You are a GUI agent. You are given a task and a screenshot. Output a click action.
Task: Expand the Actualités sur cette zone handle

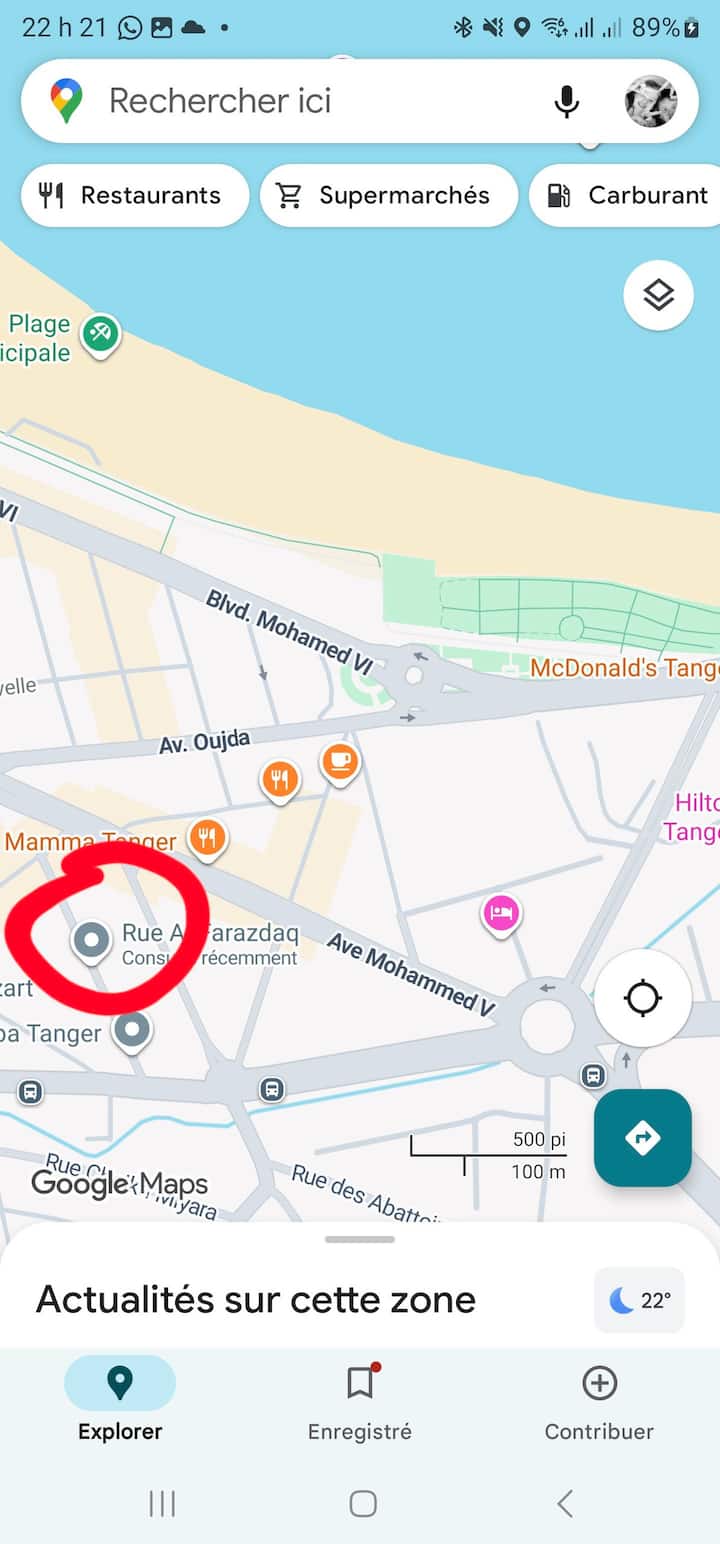(360, 1239)
